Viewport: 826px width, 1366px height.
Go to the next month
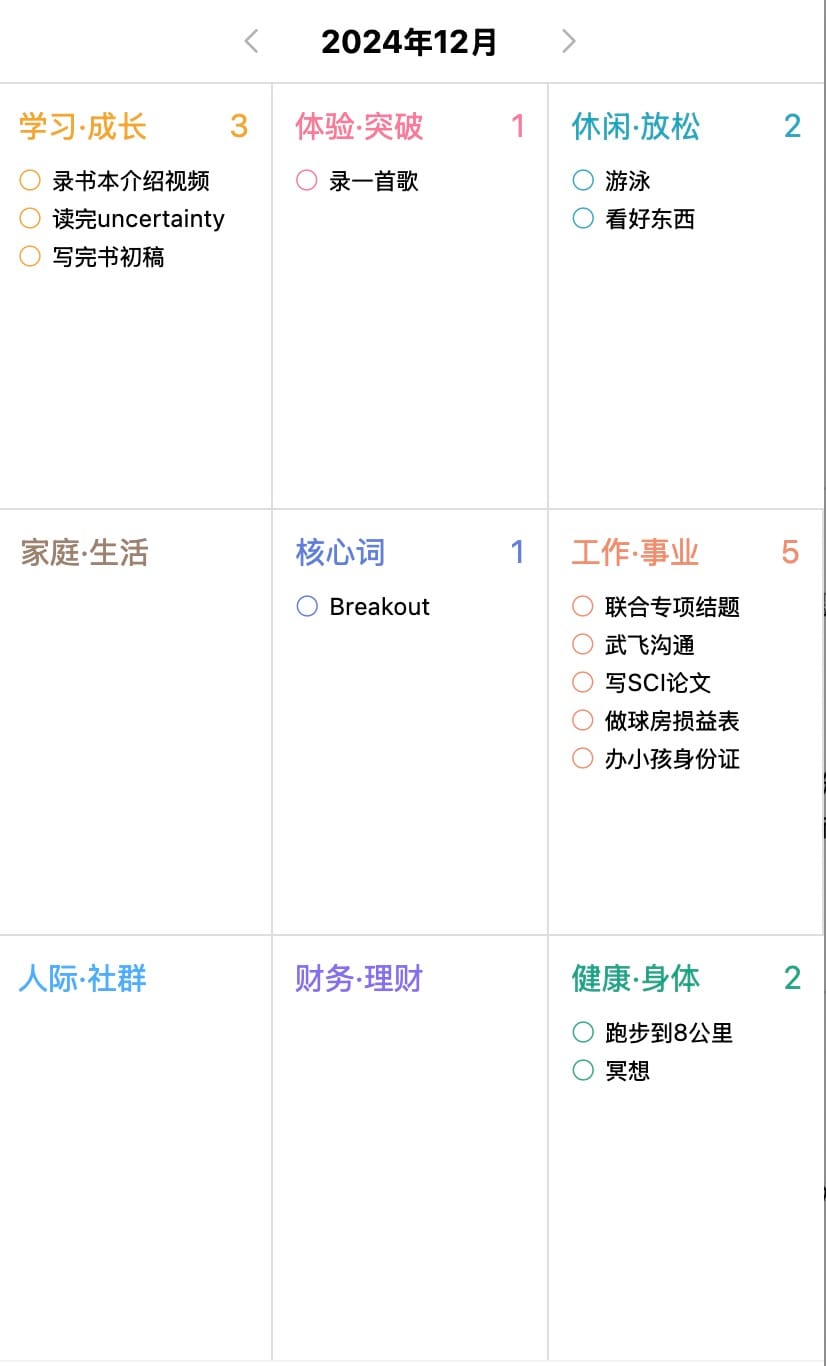pyautogui.click(x=568, y=41)
